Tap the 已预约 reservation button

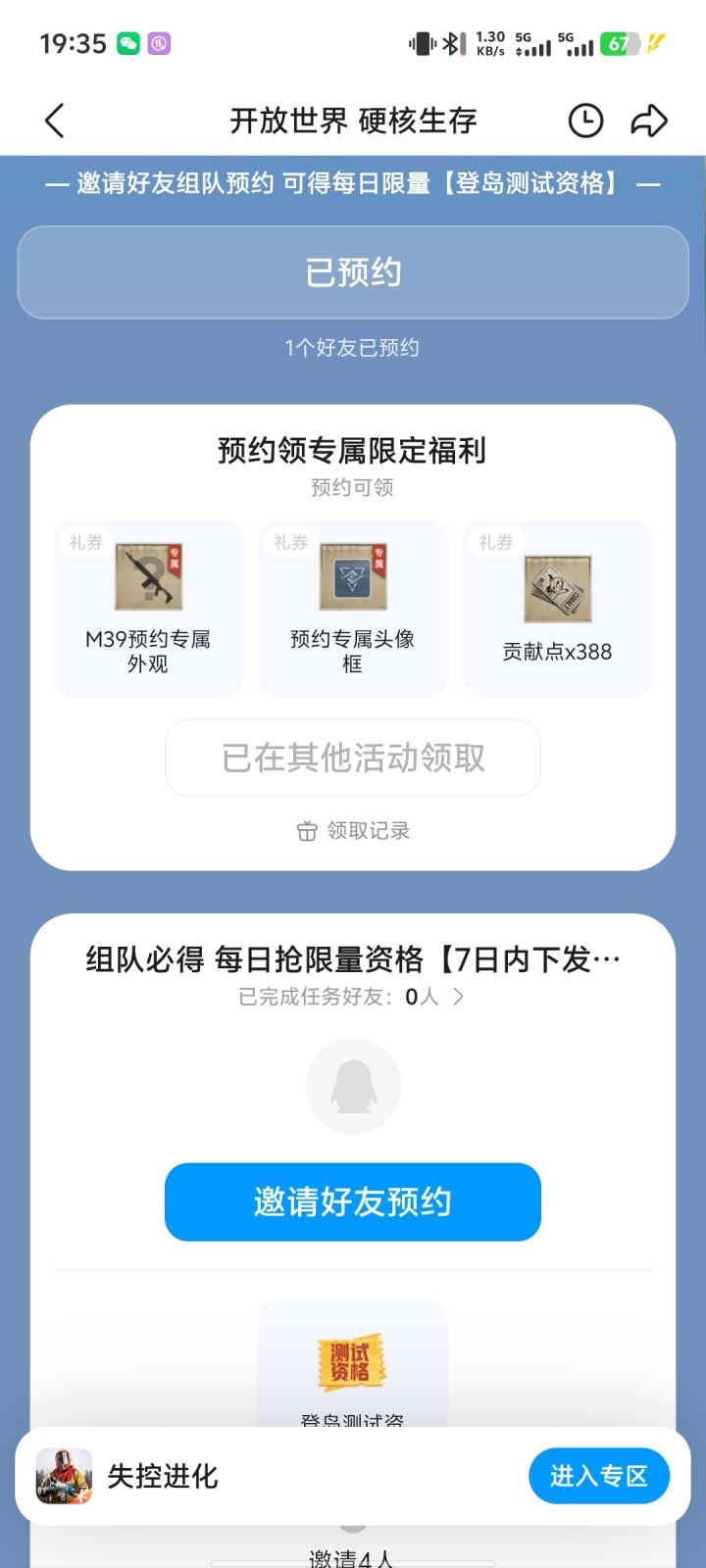[353, 272]
